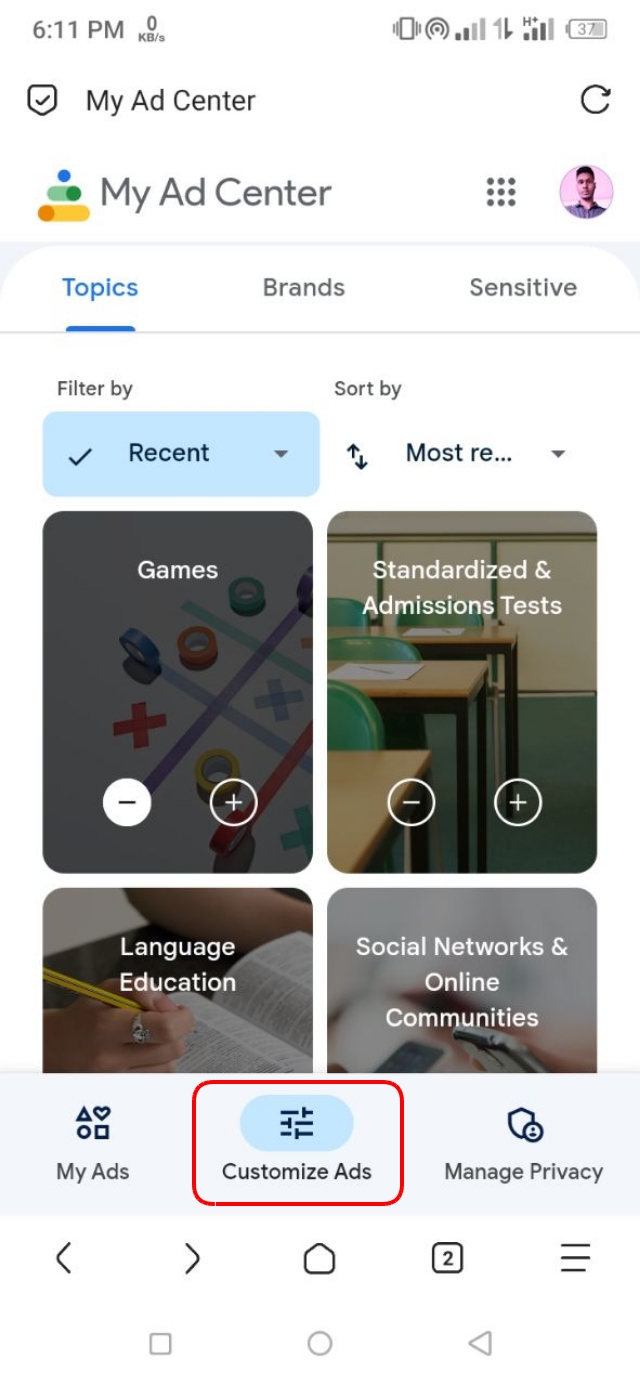Open the browser menu
Image resolution: width=640 pixels, height=1386 pixels.
tap(575, 1258)
